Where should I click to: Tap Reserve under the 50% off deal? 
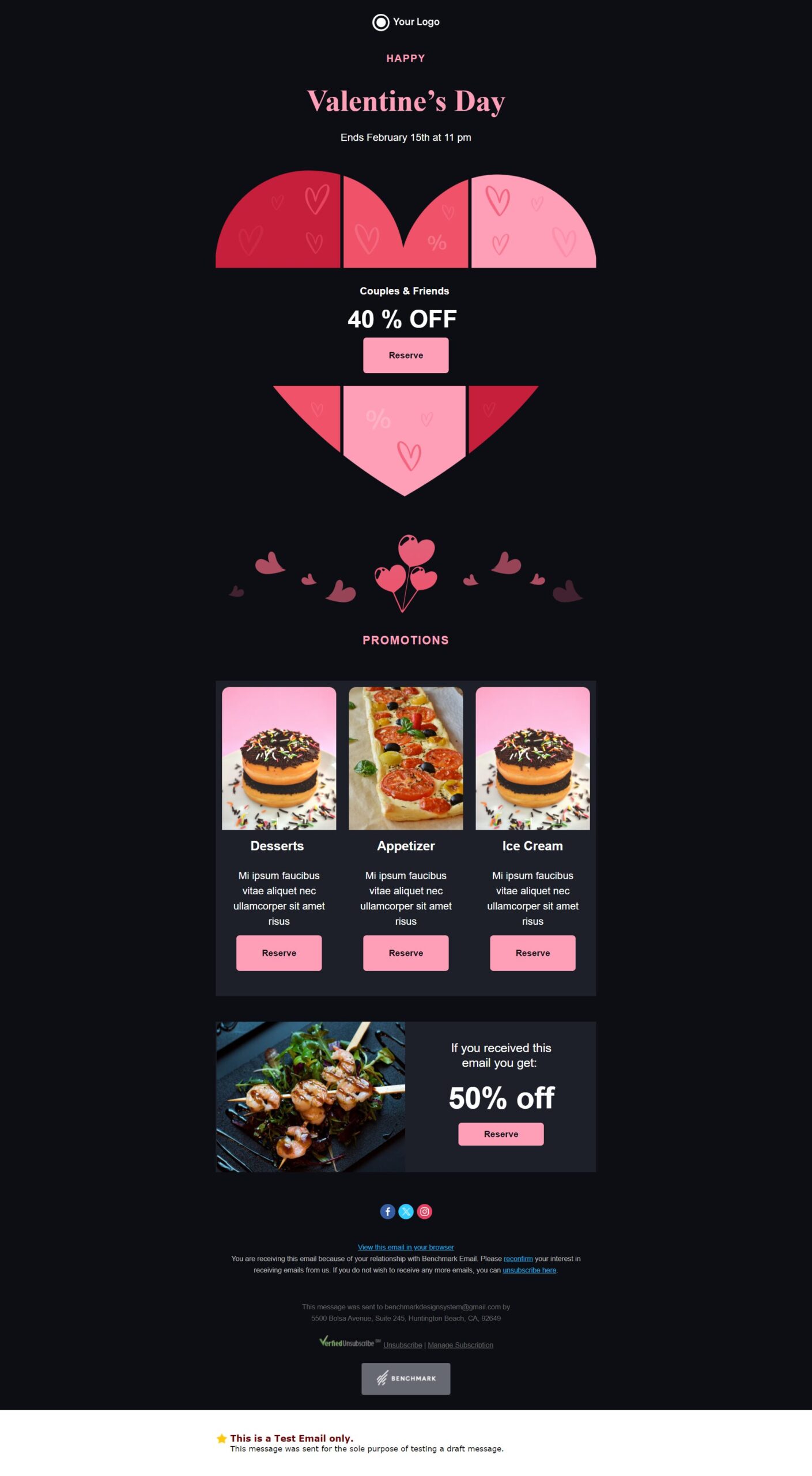coord(501,1134)
